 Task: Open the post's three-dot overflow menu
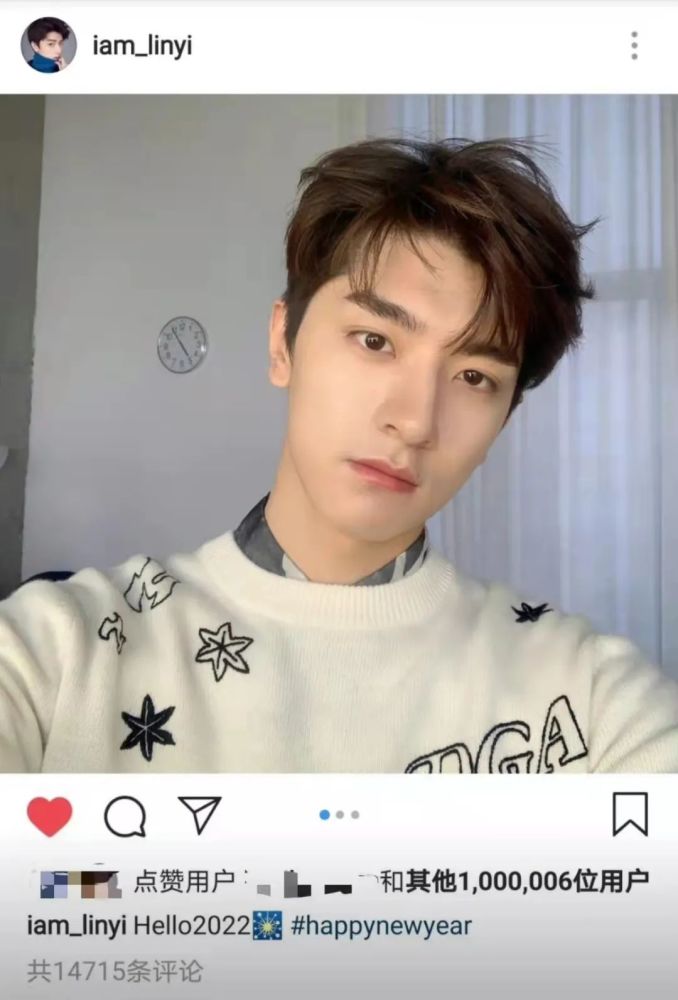pos(634,46)
